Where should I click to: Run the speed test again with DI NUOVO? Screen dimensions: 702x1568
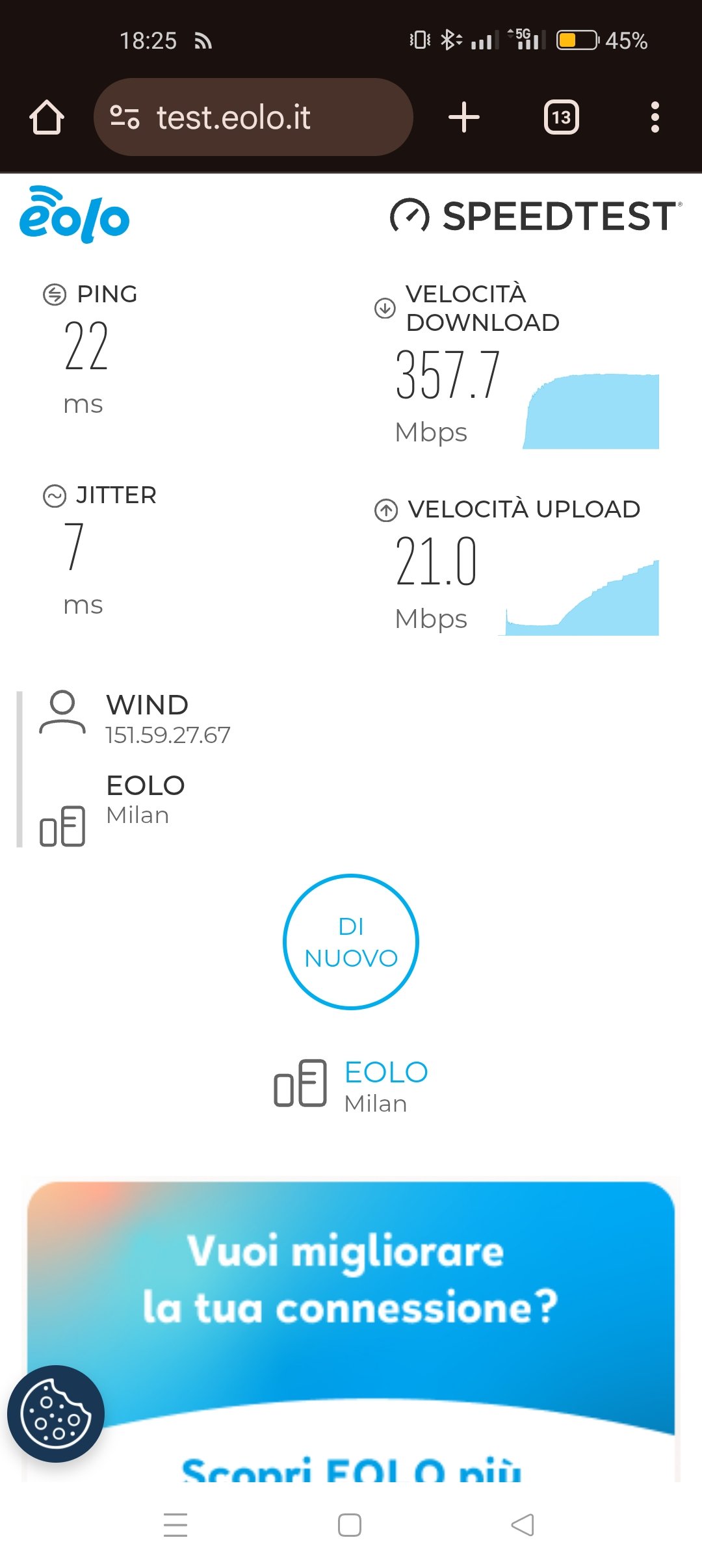coord(351,941)
